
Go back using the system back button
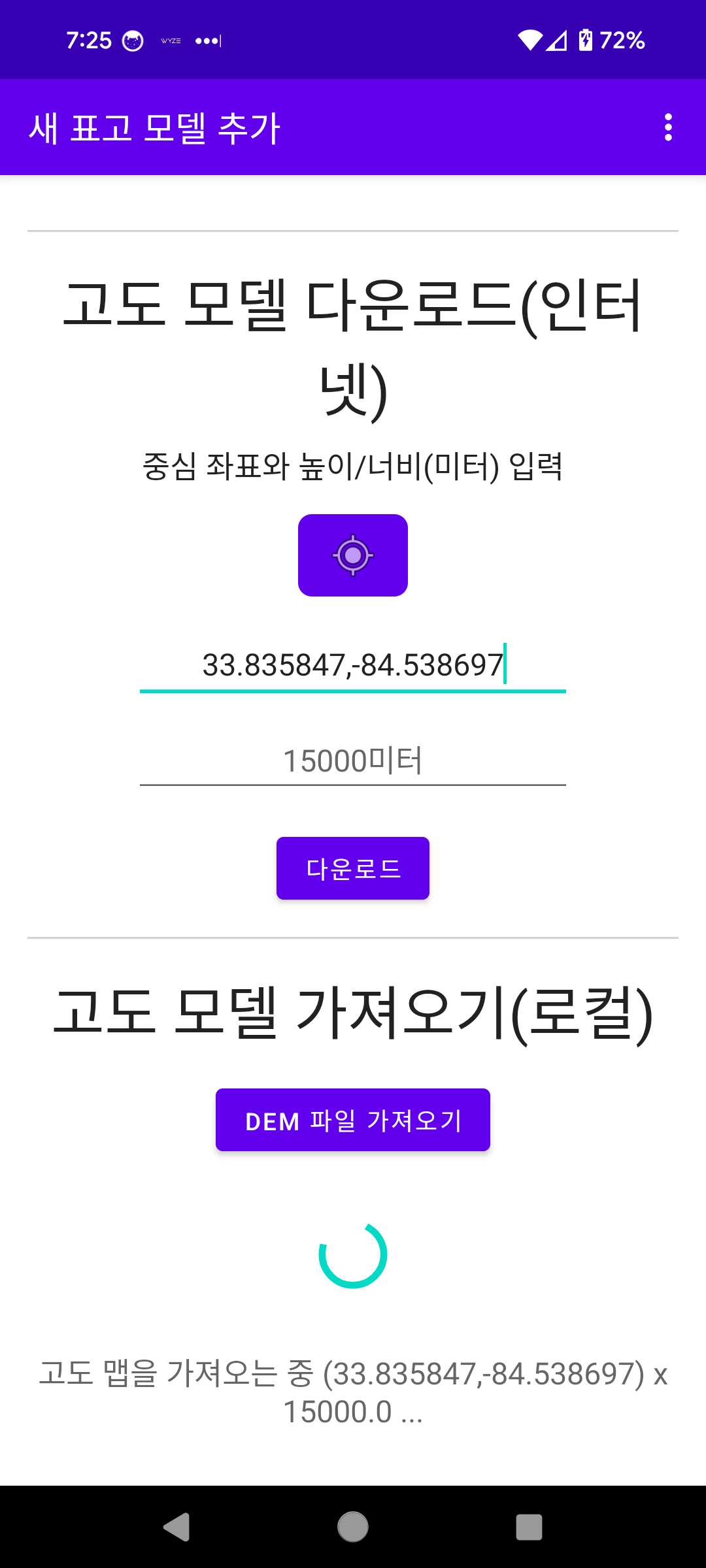[176, 1527]
